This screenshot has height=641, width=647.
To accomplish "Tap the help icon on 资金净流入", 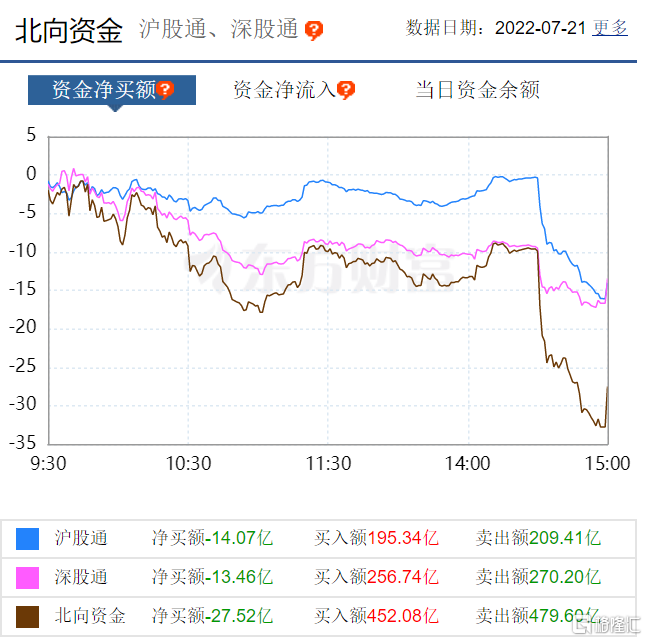I will point(346,91).
